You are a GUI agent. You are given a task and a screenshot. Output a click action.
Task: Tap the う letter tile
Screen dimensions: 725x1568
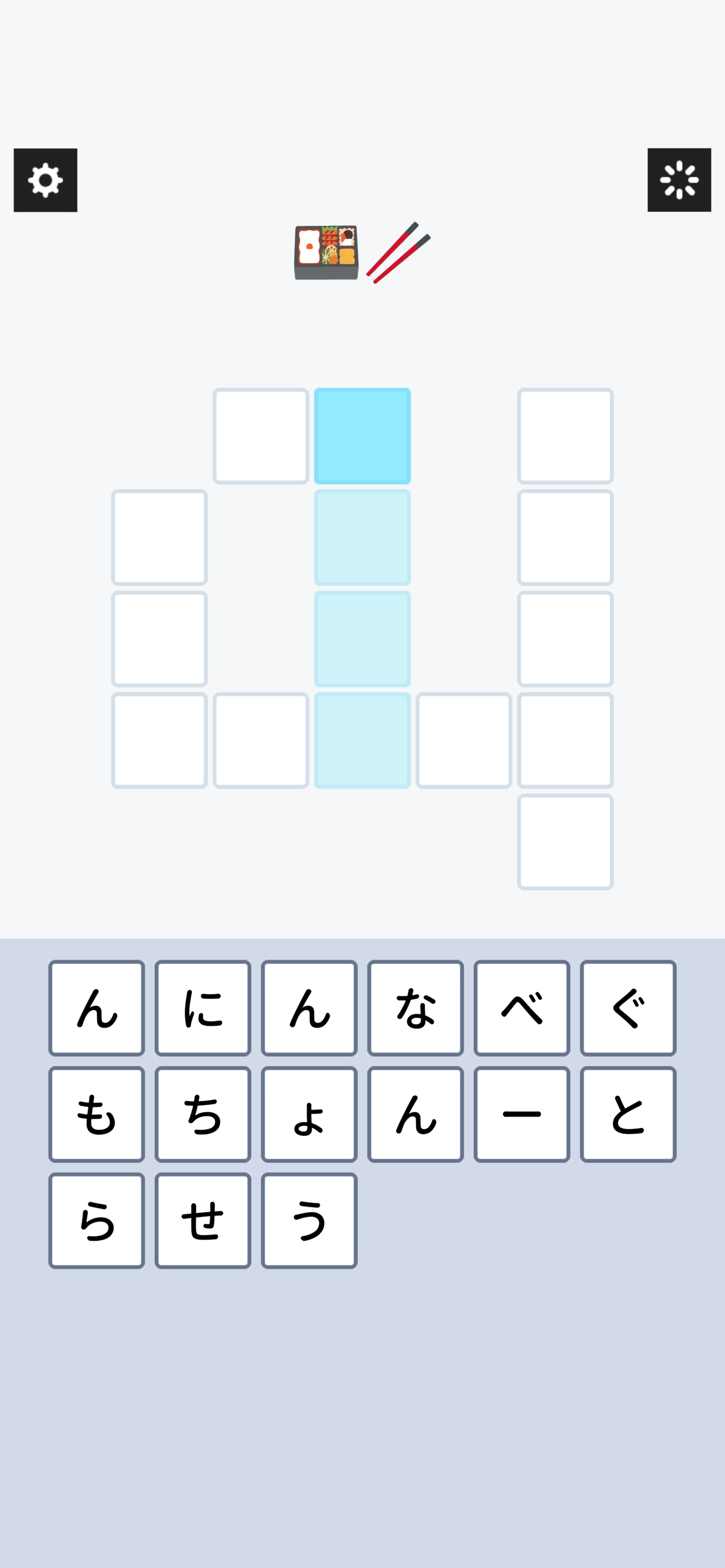(309, 1220)
